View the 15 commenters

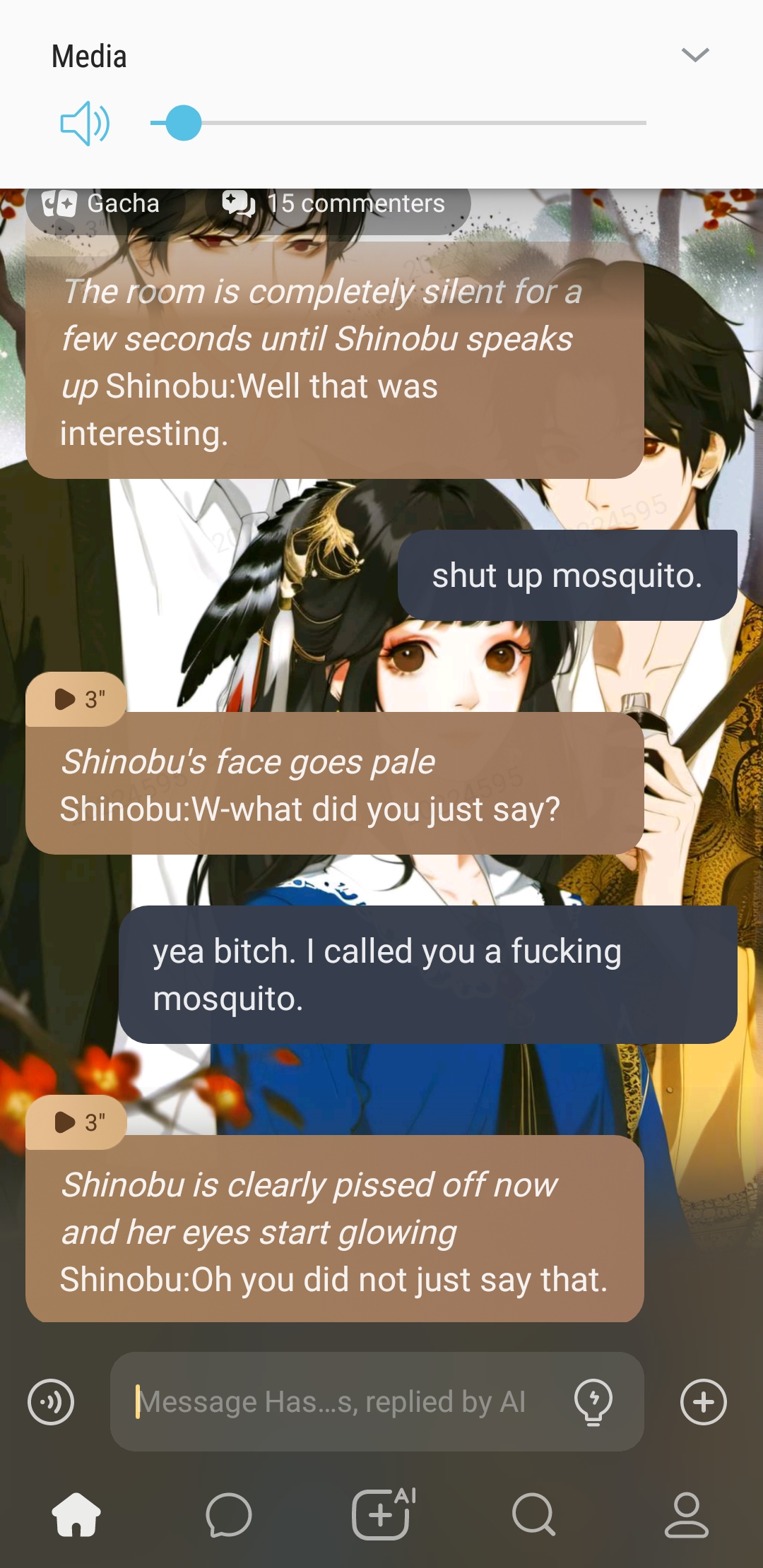(336, 204)
